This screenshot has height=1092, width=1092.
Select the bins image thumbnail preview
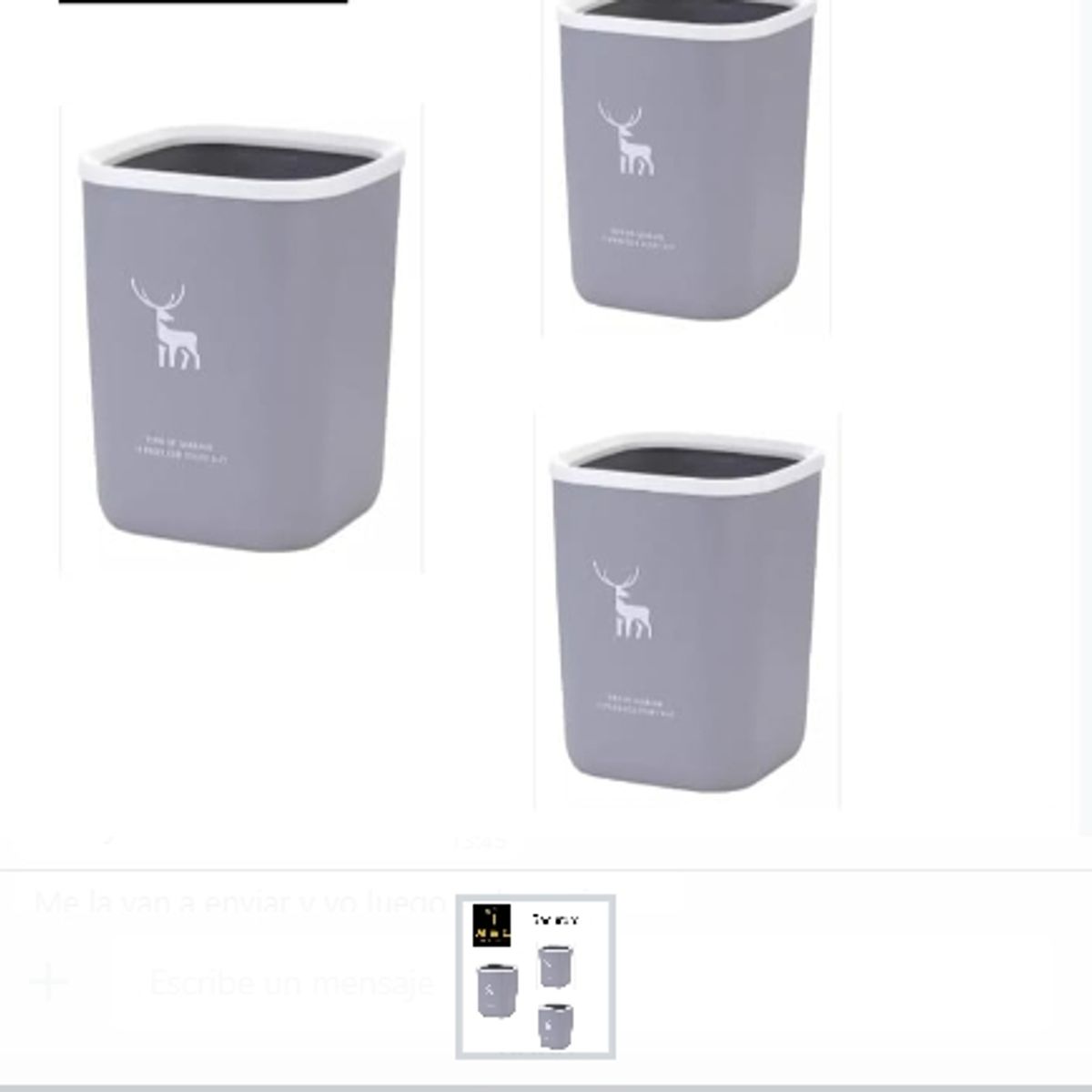[535, 977]
